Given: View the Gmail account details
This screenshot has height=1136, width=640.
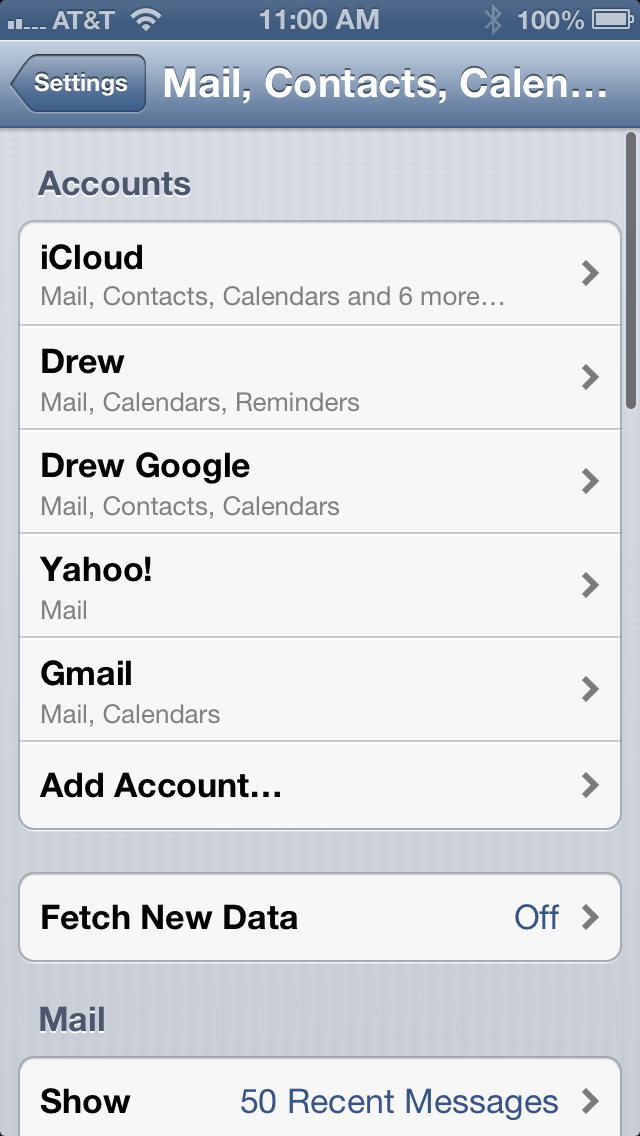Looking at the screenshot, I should click(x=320, y=689).
